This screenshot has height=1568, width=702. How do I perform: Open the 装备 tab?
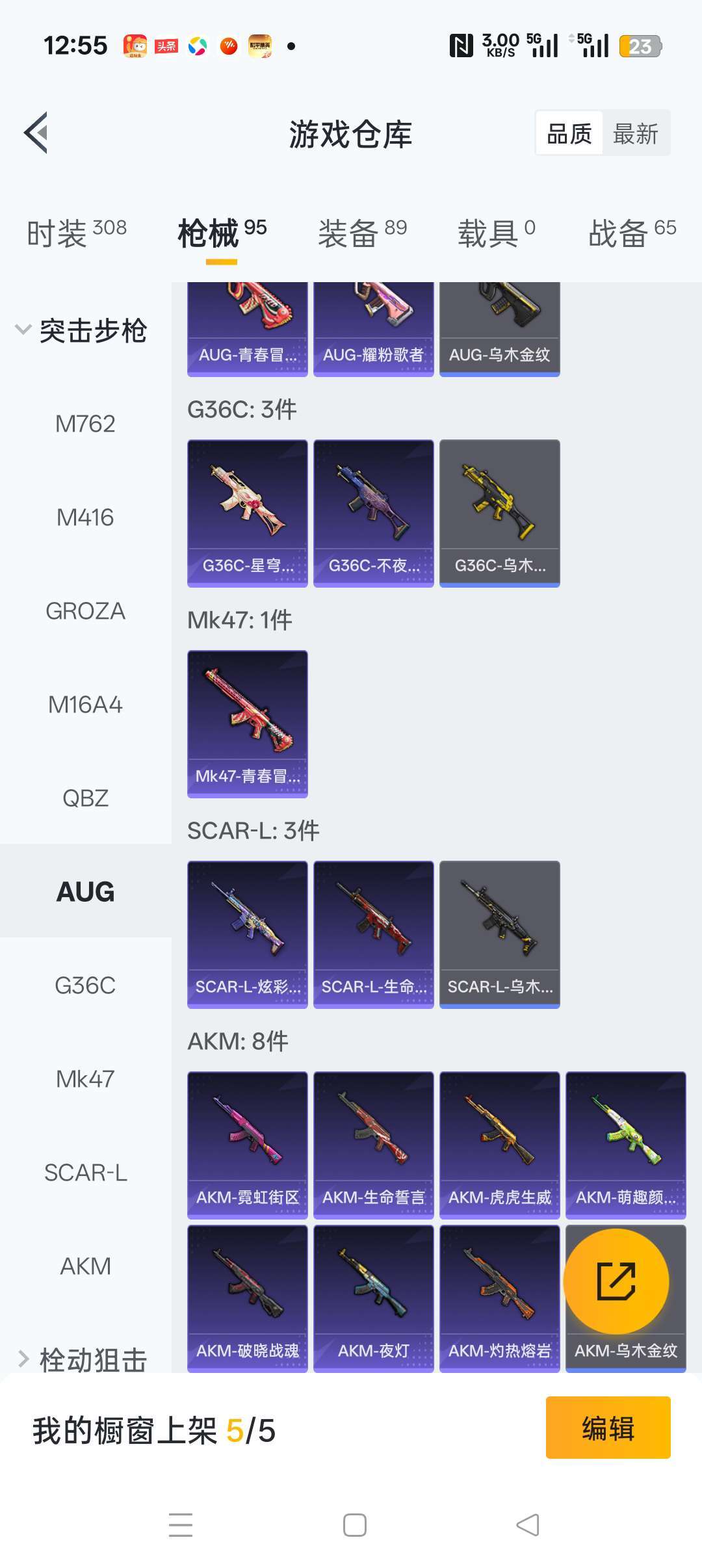click(x=362, y=233)
